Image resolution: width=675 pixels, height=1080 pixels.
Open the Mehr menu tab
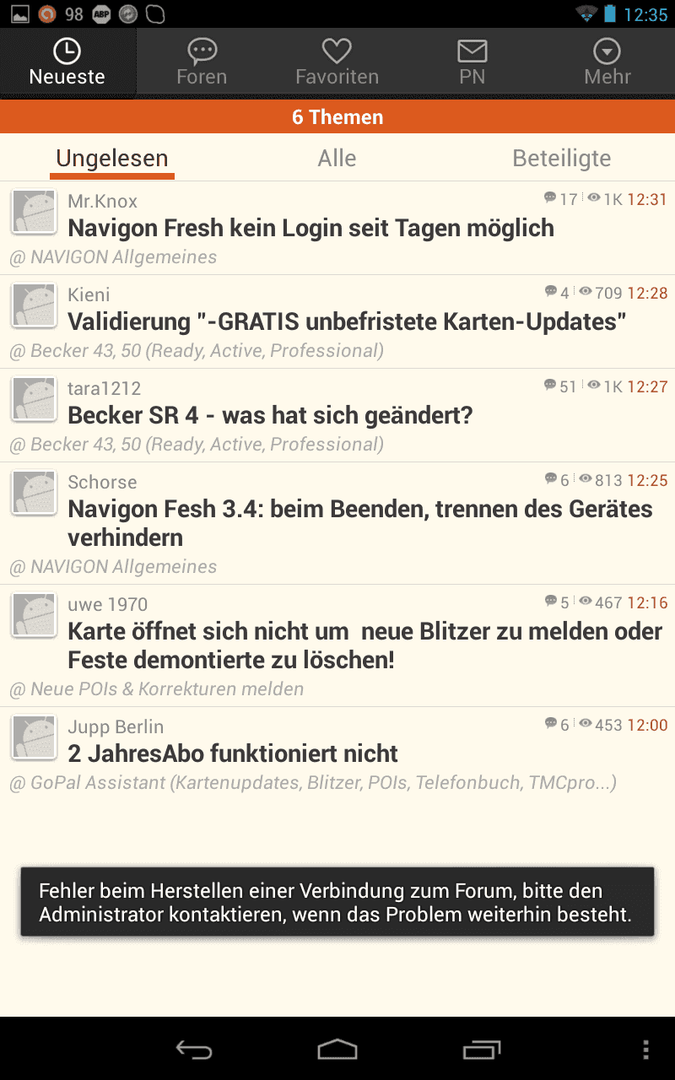coord(607,62)
